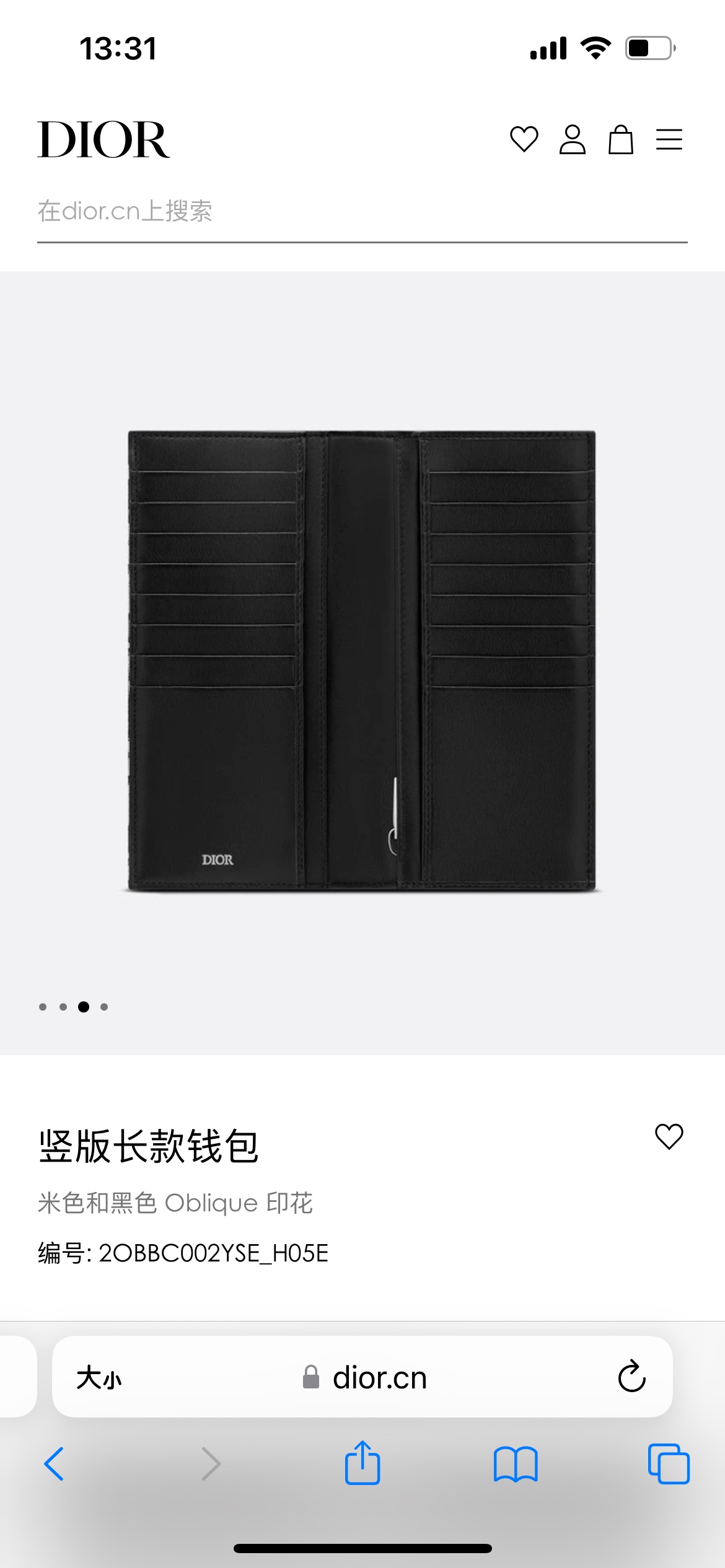
Task: Open the hamburger menu
Action: [x=669, y=139]
